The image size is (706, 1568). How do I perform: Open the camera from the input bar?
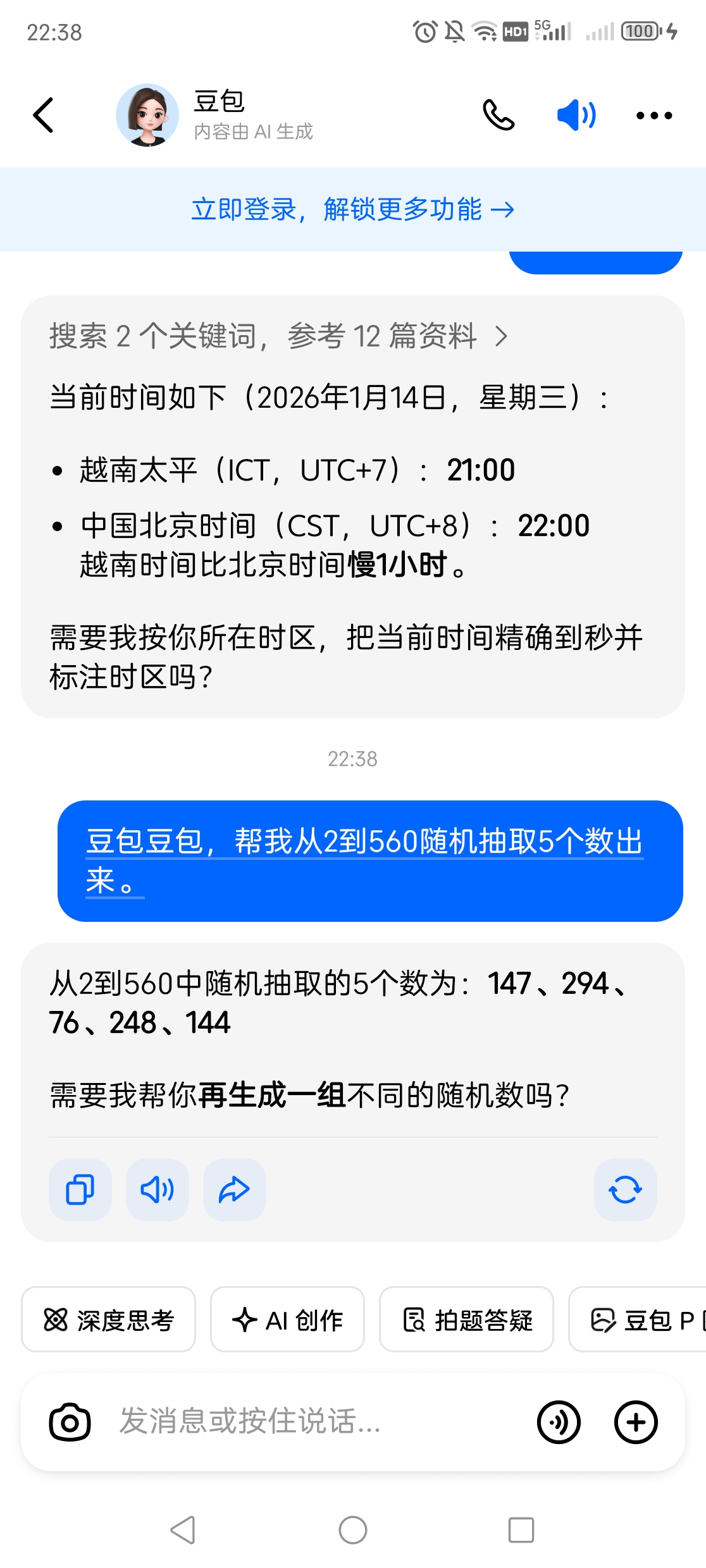(70, 1423)
